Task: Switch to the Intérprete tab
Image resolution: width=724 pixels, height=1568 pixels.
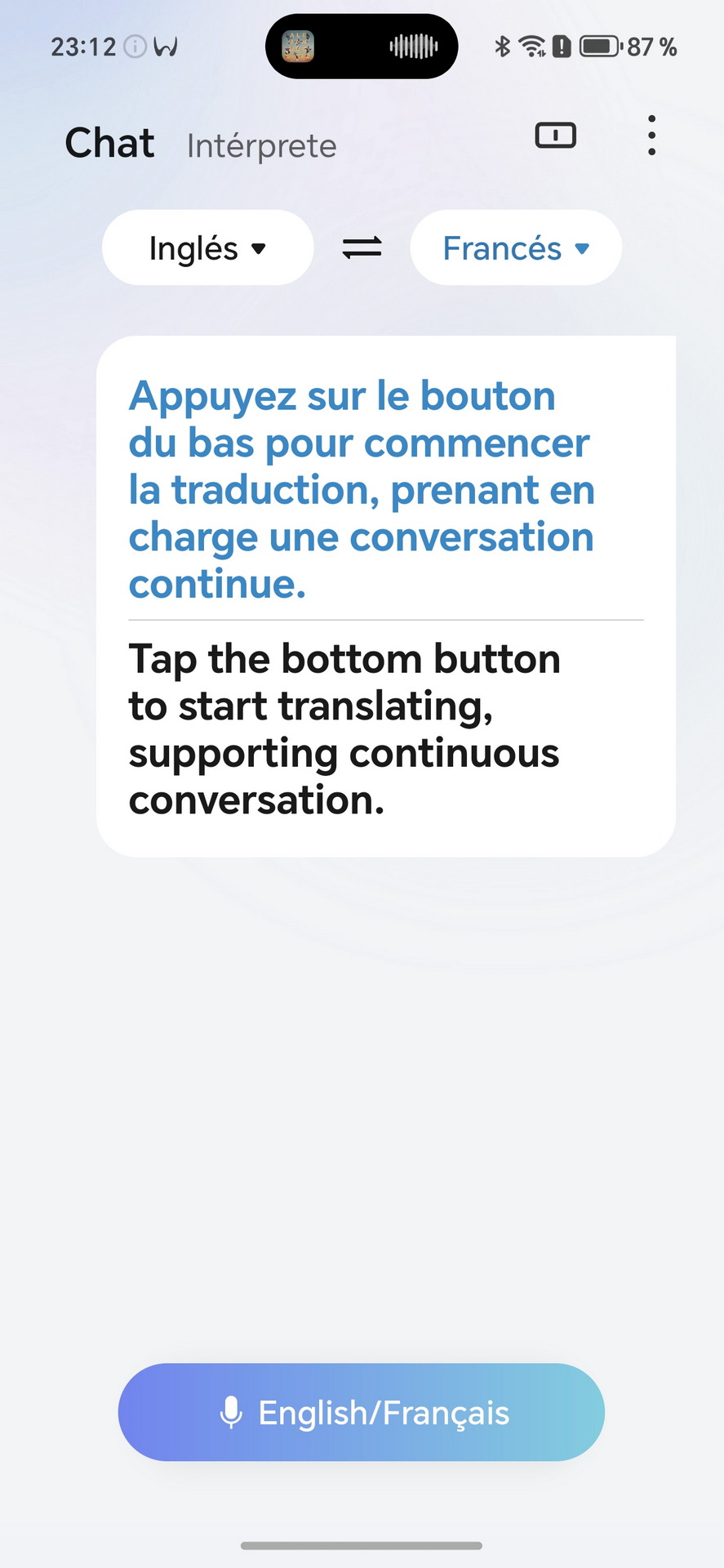Action: coord(261,145)
